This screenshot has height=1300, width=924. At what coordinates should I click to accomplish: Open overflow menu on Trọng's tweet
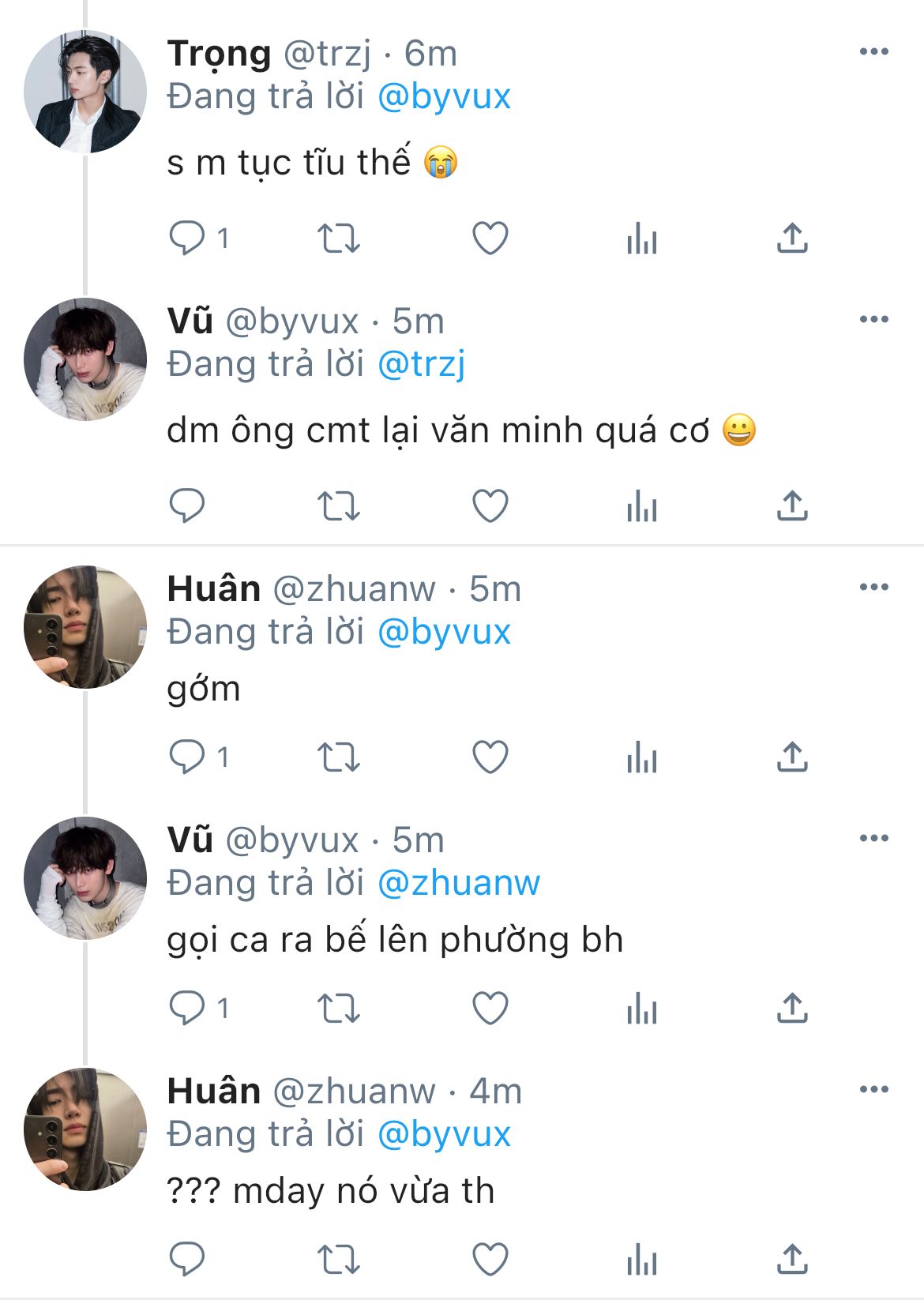tap(873, 52)
